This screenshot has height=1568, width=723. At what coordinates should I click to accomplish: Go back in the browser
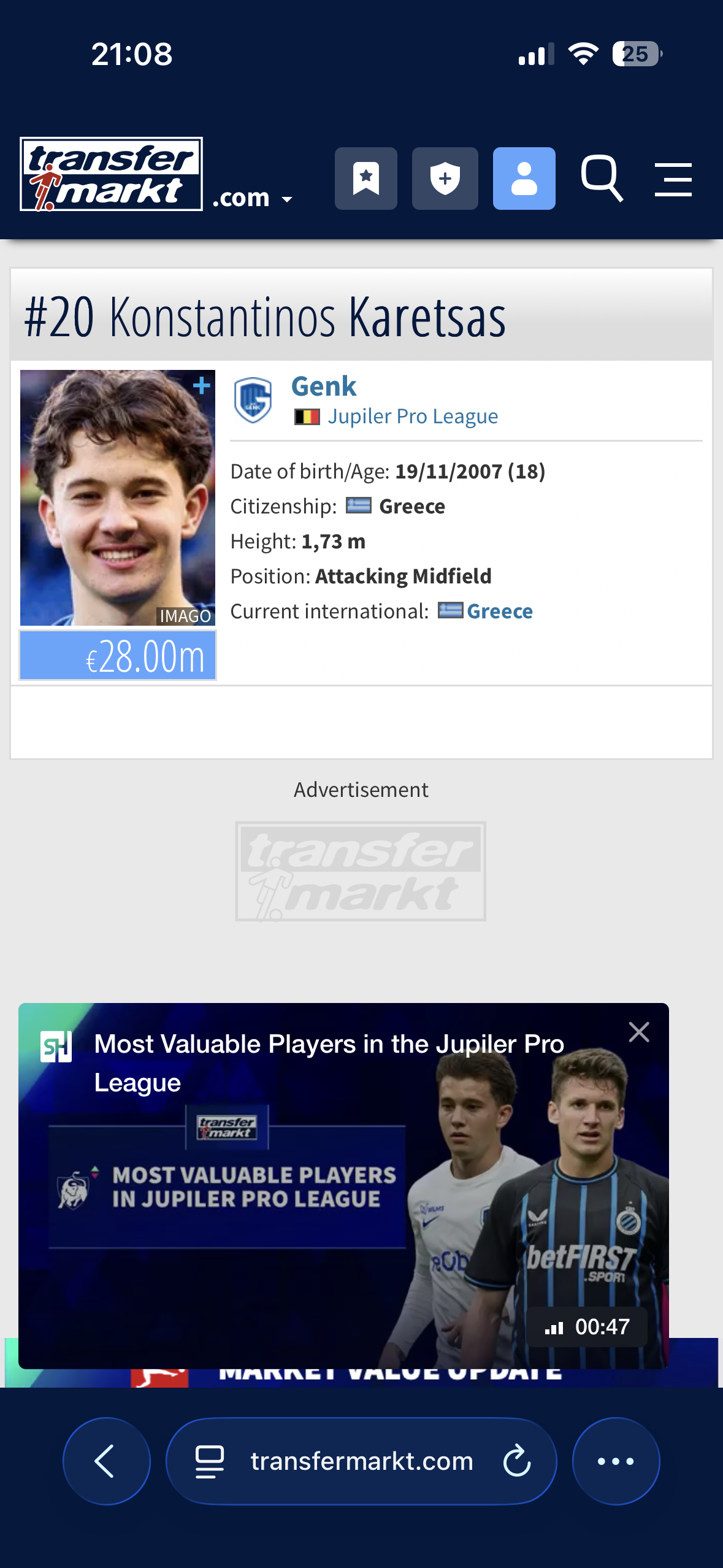pos(106,1461)
